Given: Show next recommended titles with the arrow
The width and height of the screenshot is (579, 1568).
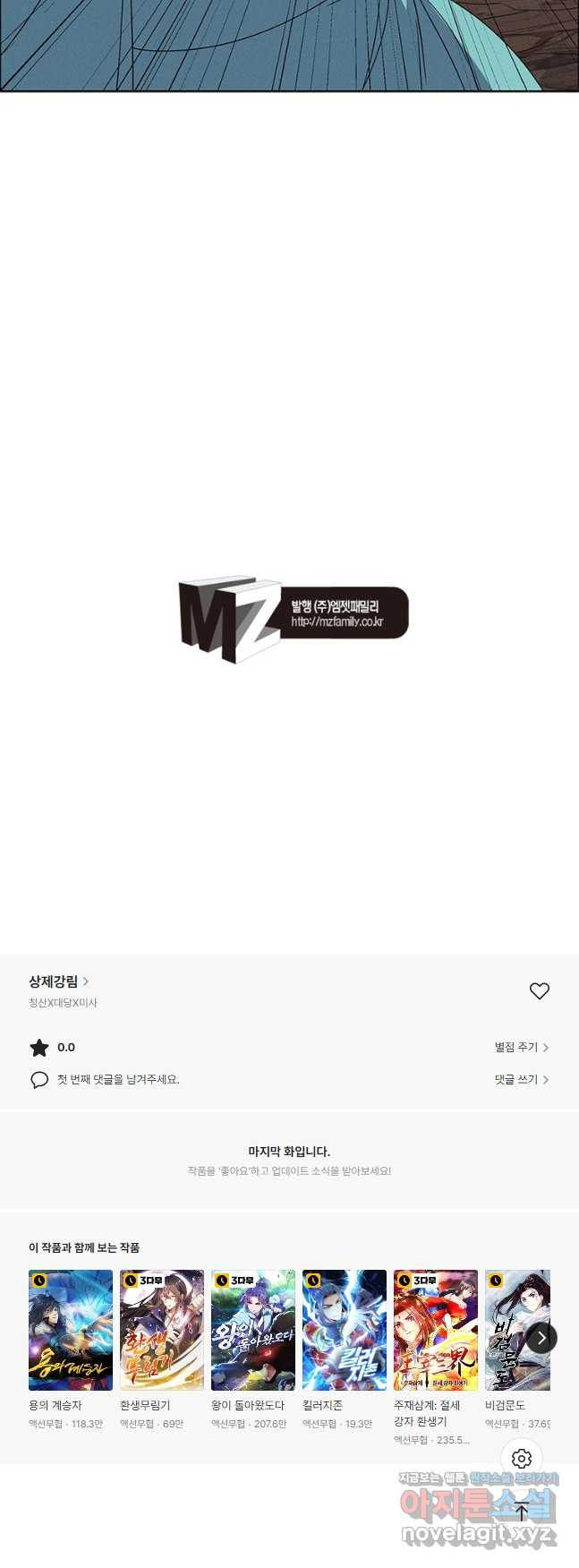Looking at the screenshot, I should click(x=541, y=1338).
